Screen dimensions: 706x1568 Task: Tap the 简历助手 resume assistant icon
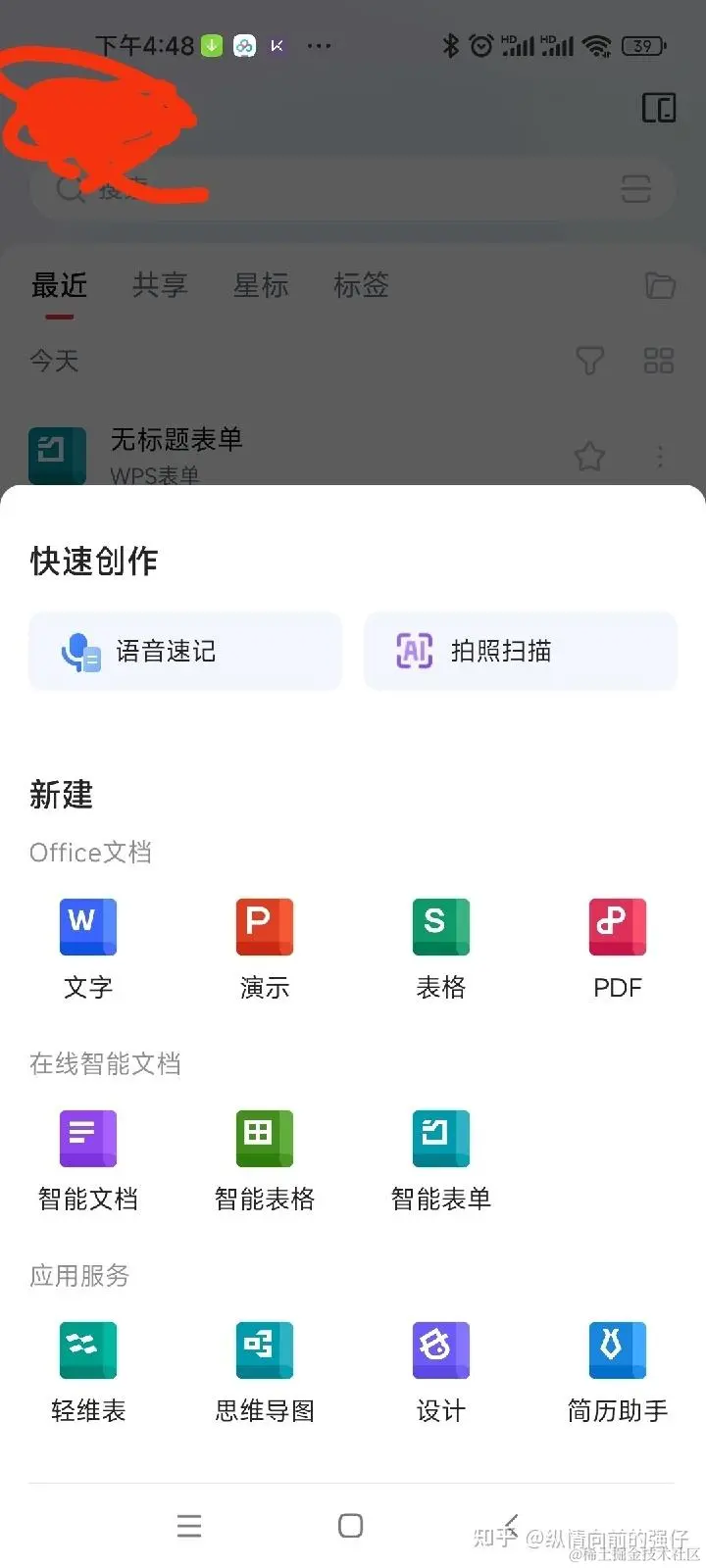tap(617, 1348)
